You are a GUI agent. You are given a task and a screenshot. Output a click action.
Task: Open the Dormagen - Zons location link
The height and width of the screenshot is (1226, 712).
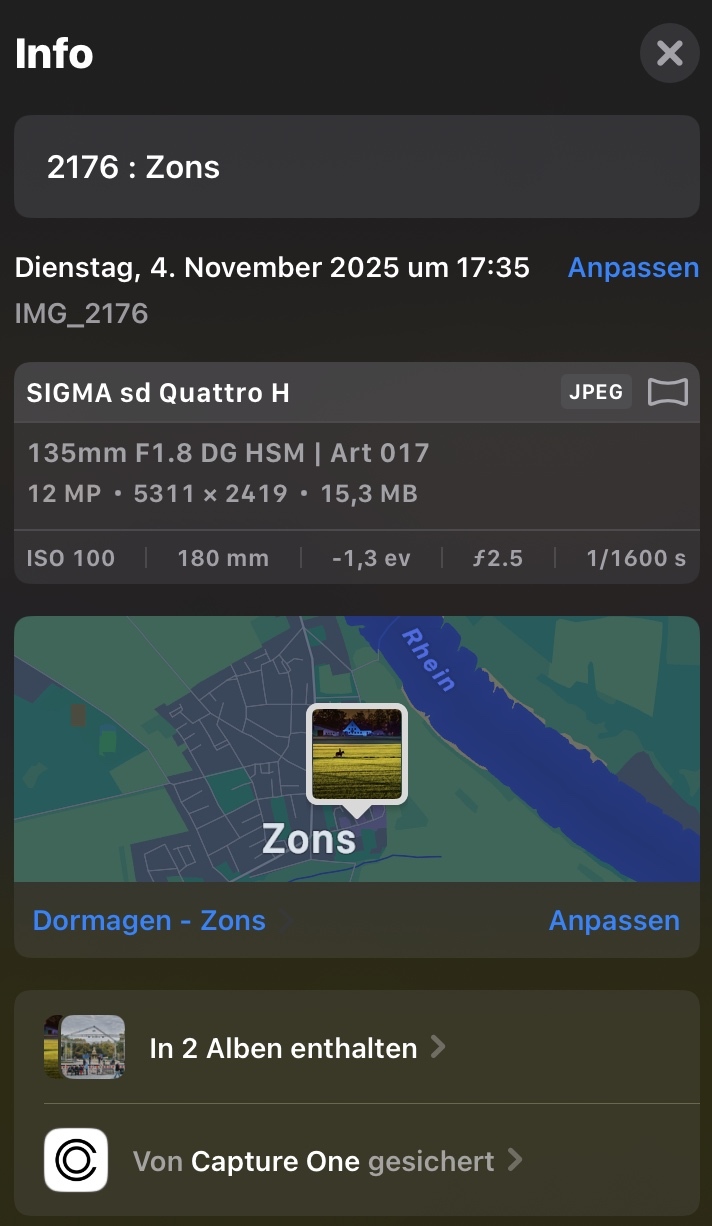click(x=150, y=921)
